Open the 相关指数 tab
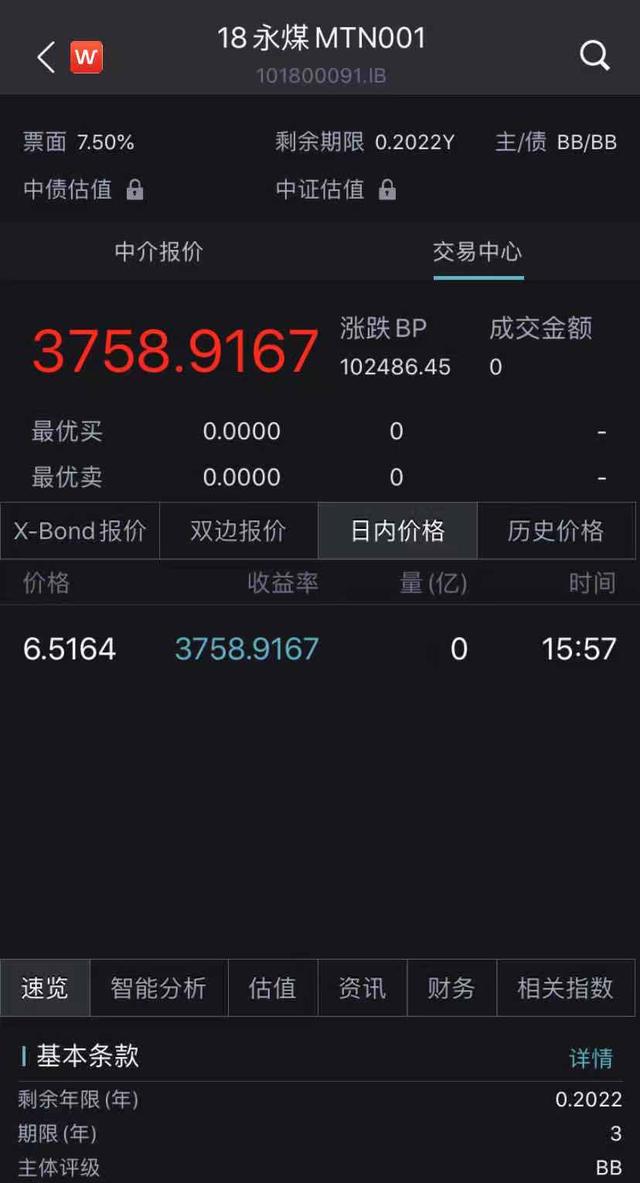The image size is (640, 1183). click(565, 988)
